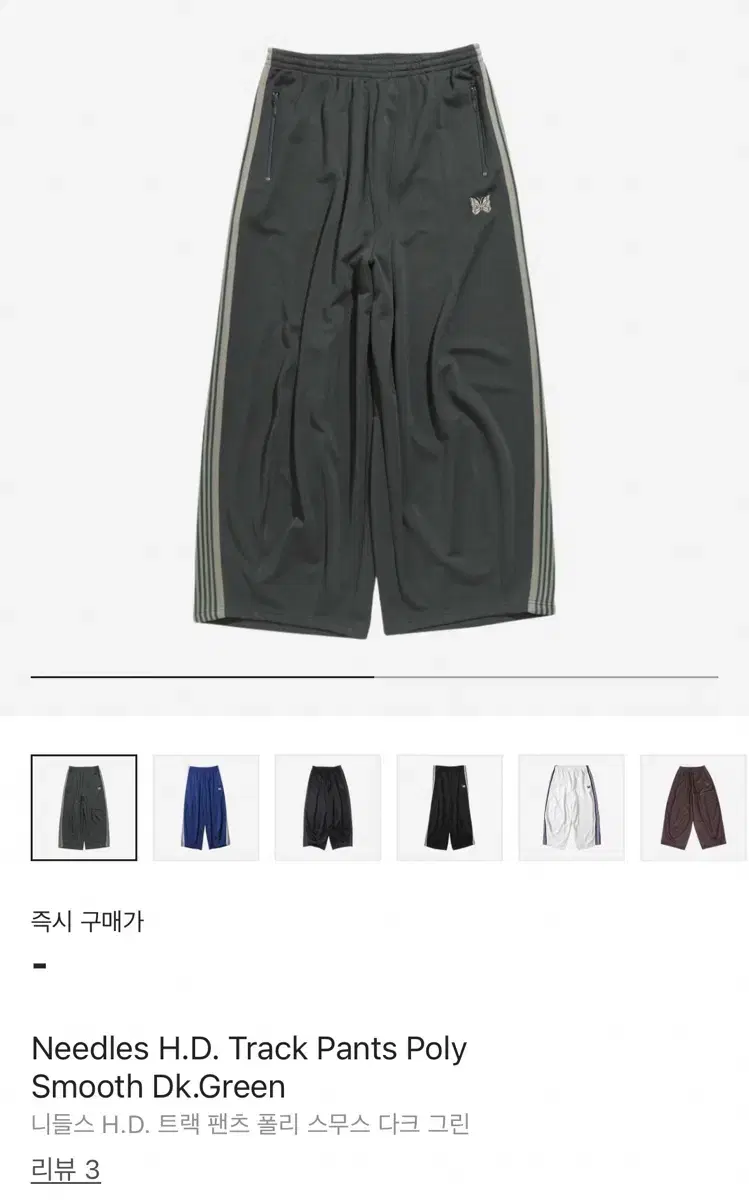Viewport: 749px width, 1200px height.
Task: Click the 즉시 구매가 price label
Action: click(89, 923)
